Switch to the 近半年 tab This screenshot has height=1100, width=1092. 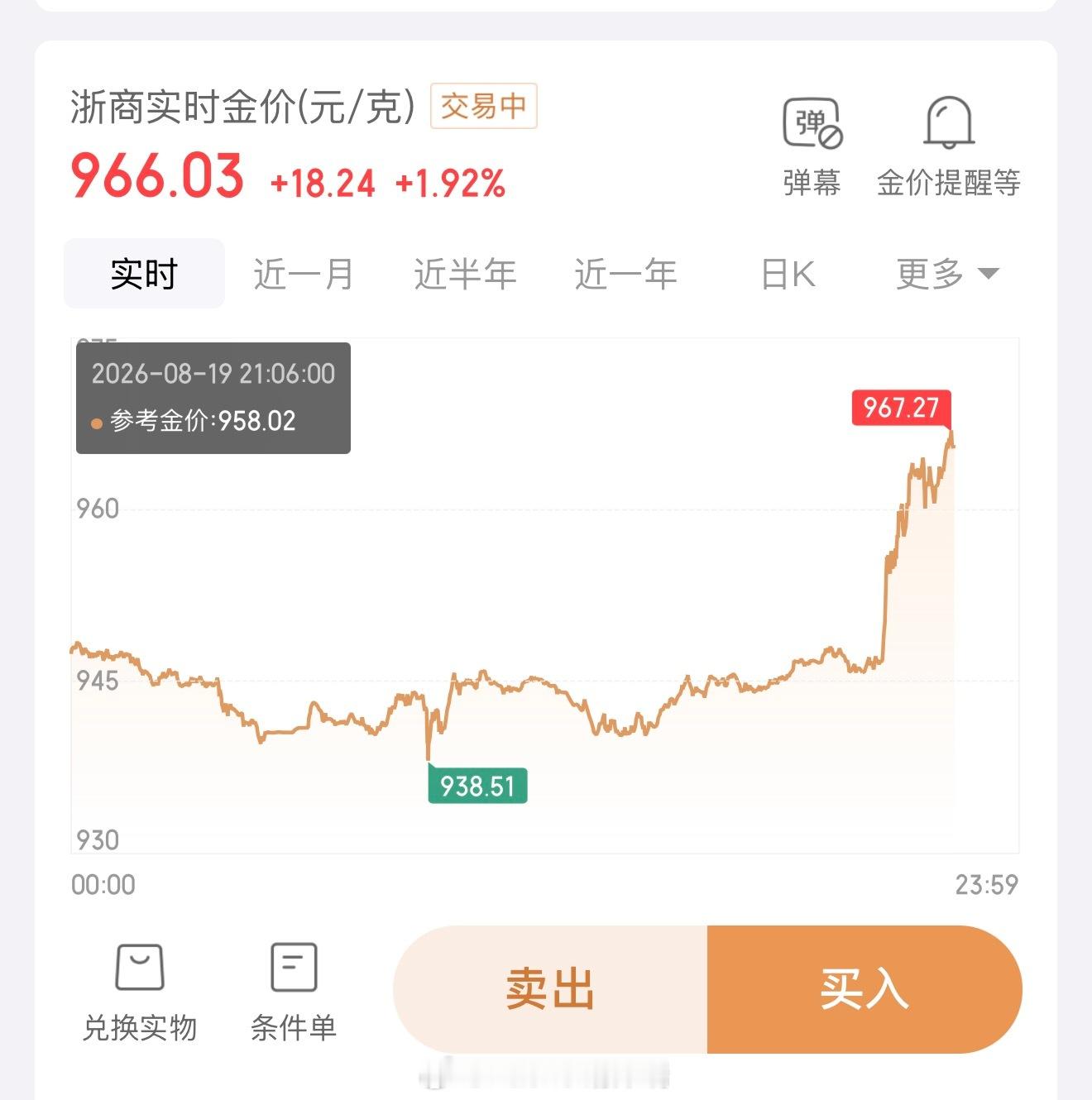pos(465,274)
